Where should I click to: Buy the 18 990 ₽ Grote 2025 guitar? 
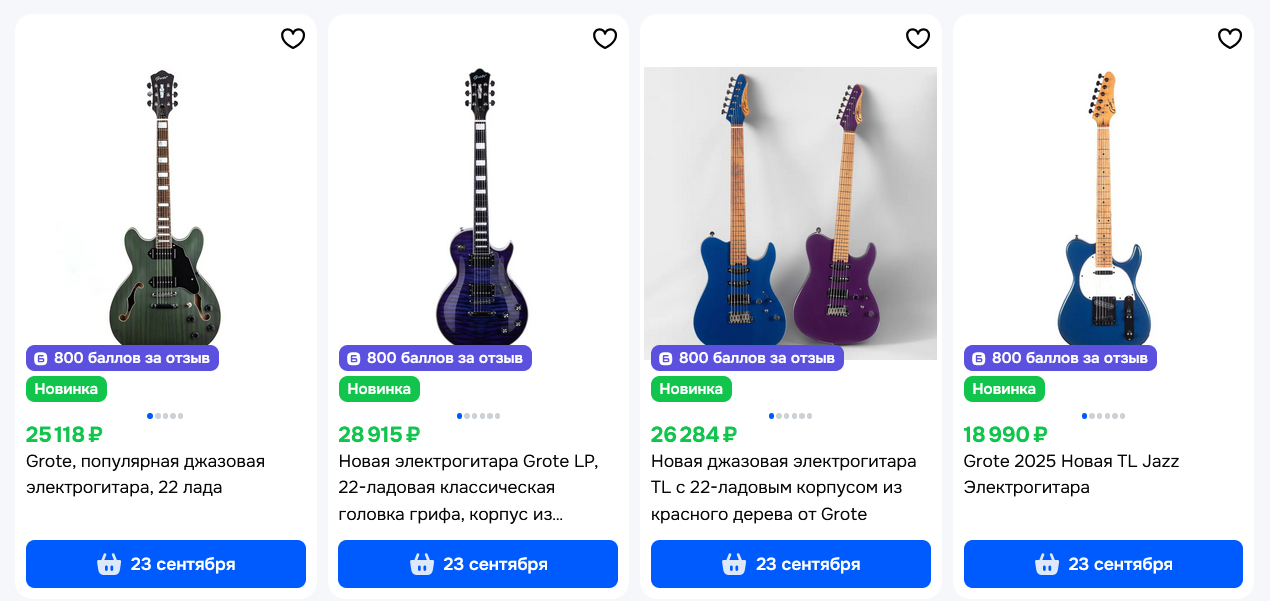tap(1103, 564)
